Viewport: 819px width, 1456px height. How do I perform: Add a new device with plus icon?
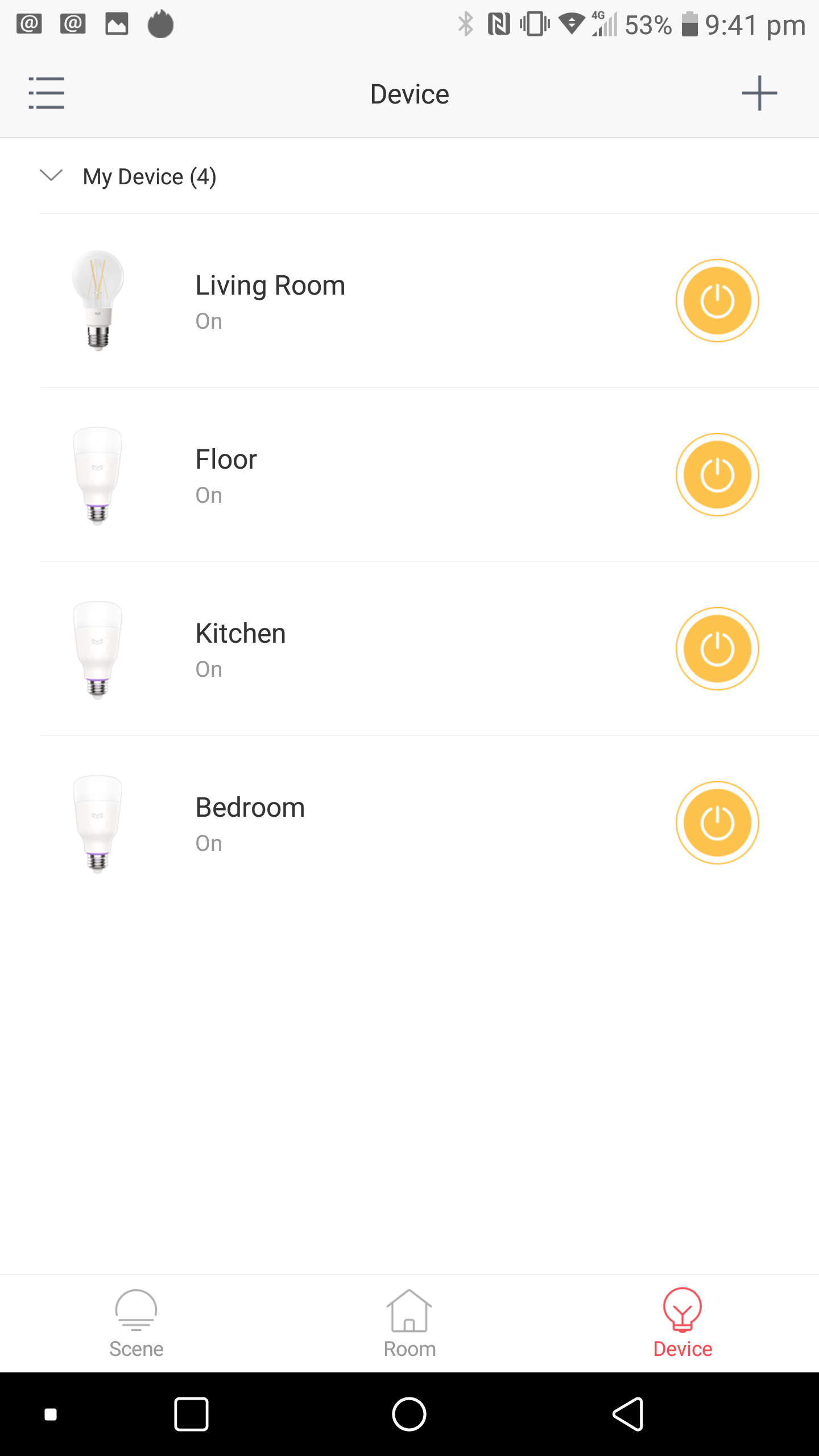tap(759, 93)
